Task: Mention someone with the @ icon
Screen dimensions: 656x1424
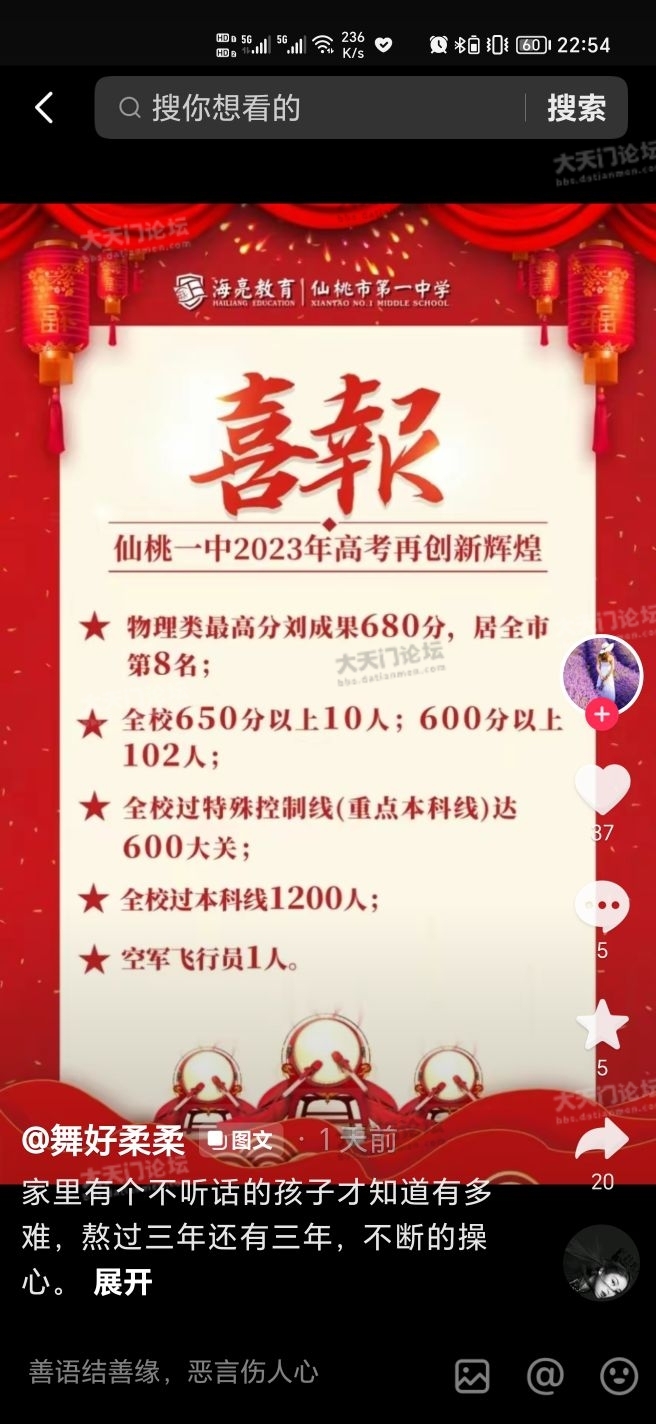Action: [x=545, y=1376]
